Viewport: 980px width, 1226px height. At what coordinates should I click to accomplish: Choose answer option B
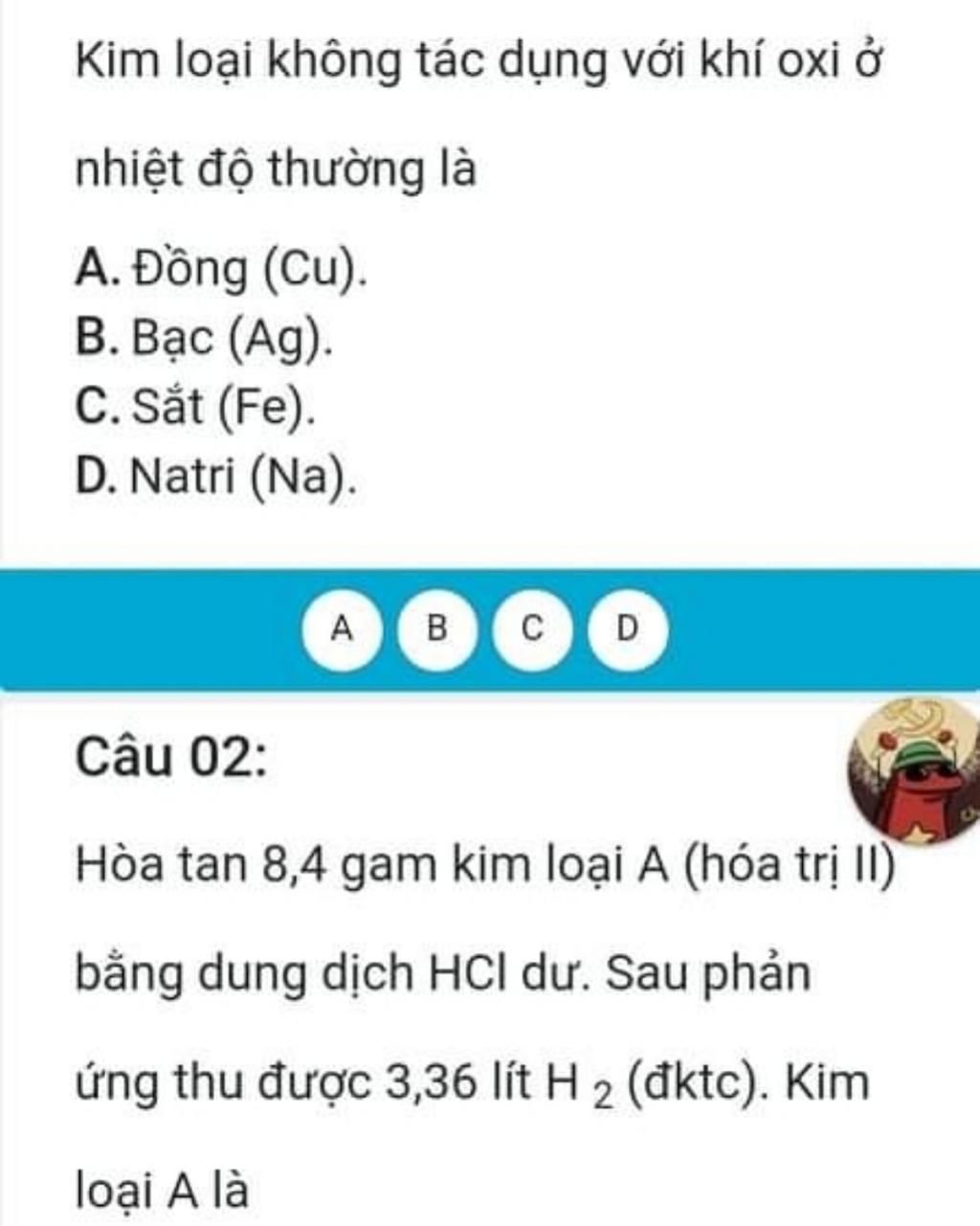[436, 629]
